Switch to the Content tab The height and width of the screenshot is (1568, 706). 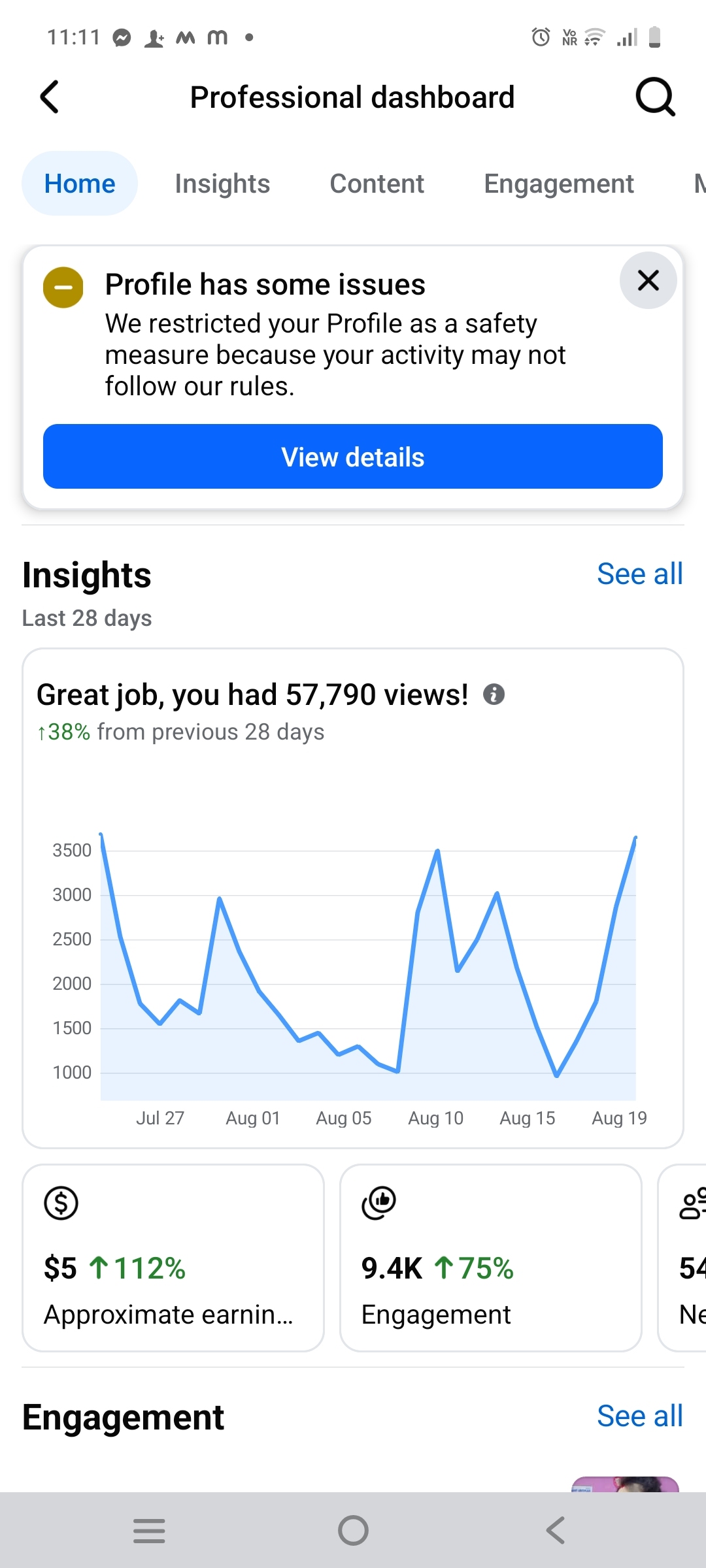[377, 184]
